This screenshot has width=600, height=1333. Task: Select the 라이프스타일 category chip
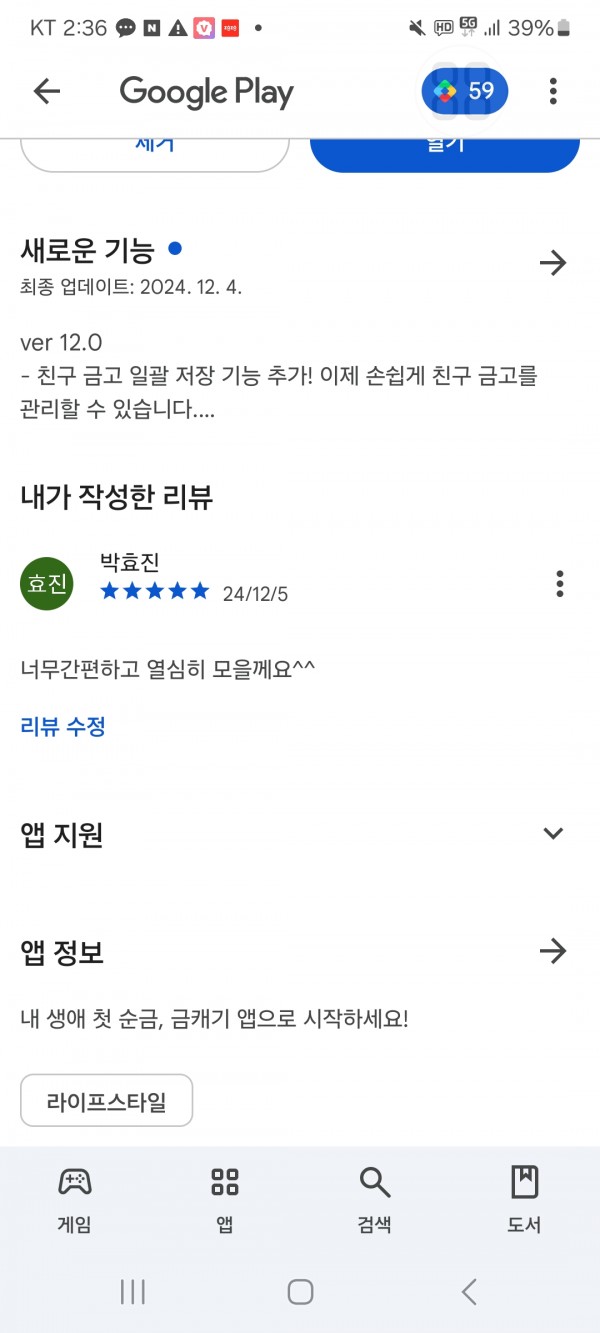pos(107,1103)
